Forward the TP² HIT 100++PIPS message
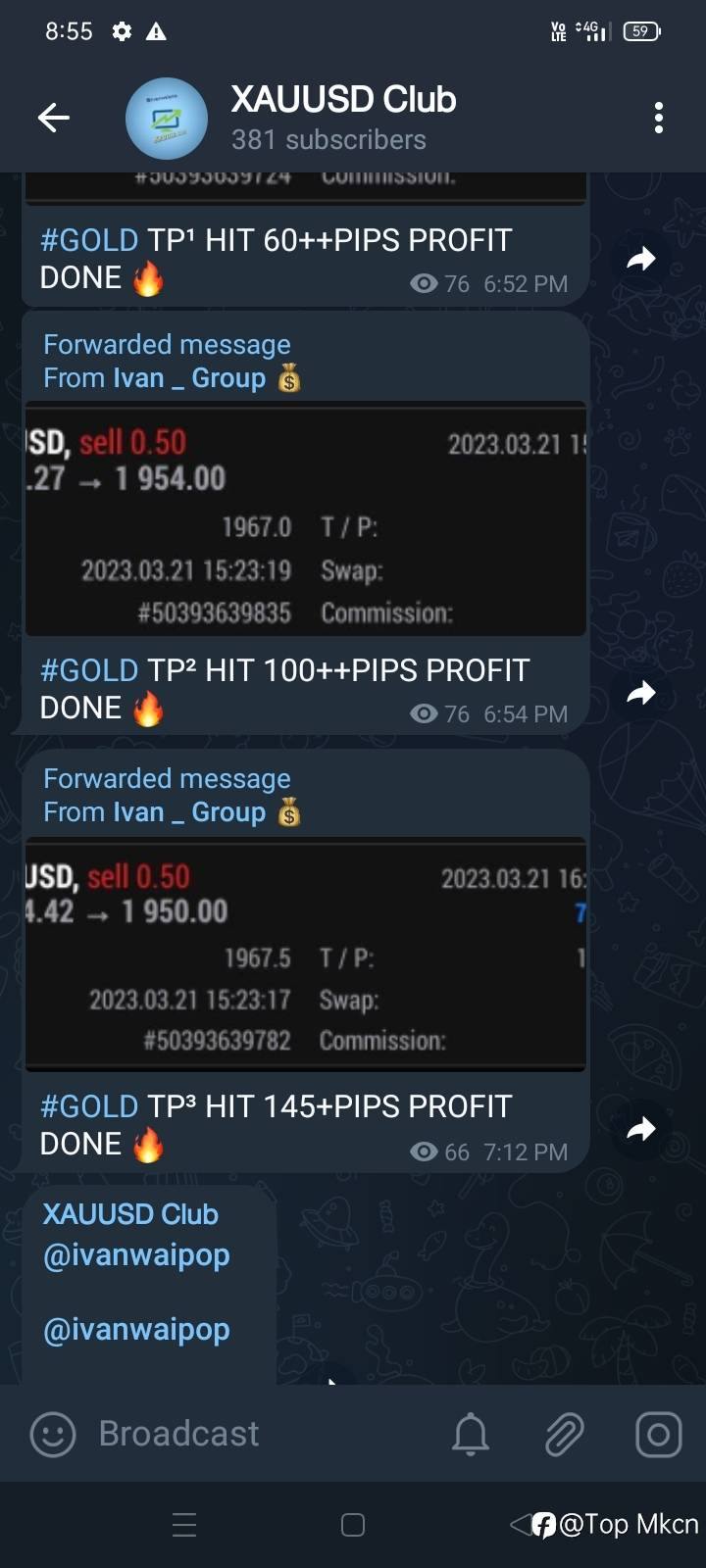Screen dimensions: 706x1568 point(641,694)
